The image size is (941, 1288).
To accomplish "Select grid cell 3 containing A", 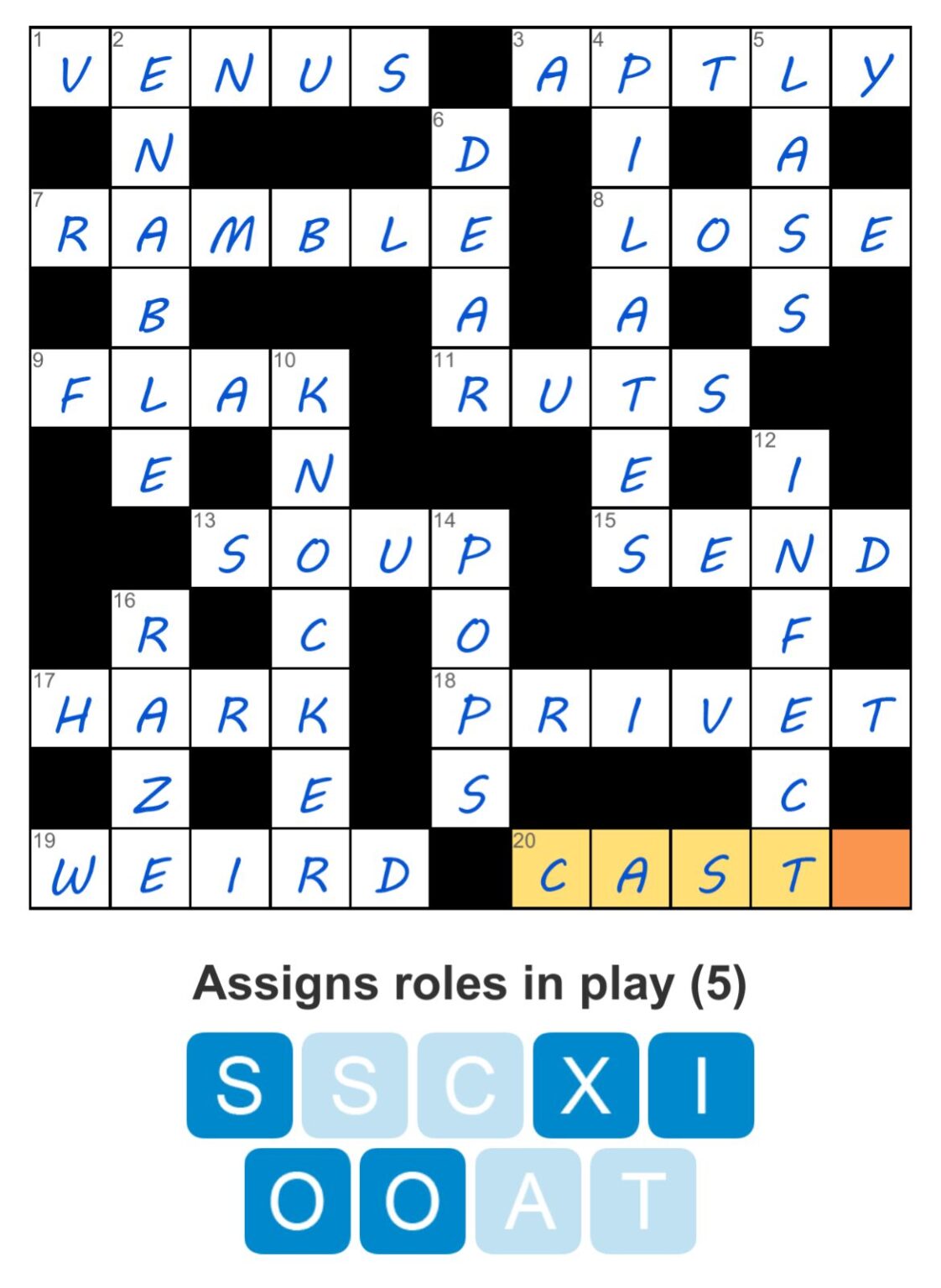I will [551, 68].
